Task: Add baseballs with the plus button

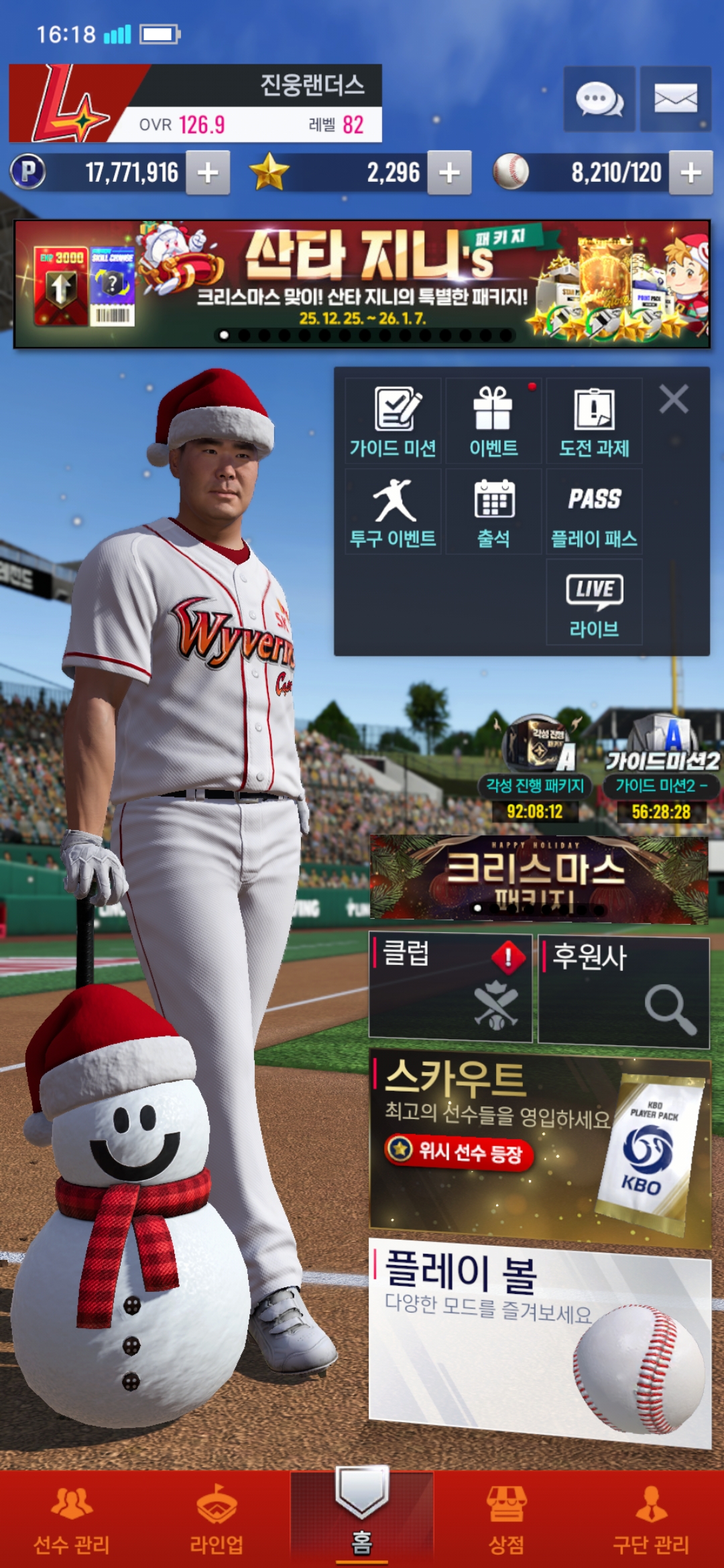Action: 691,173
